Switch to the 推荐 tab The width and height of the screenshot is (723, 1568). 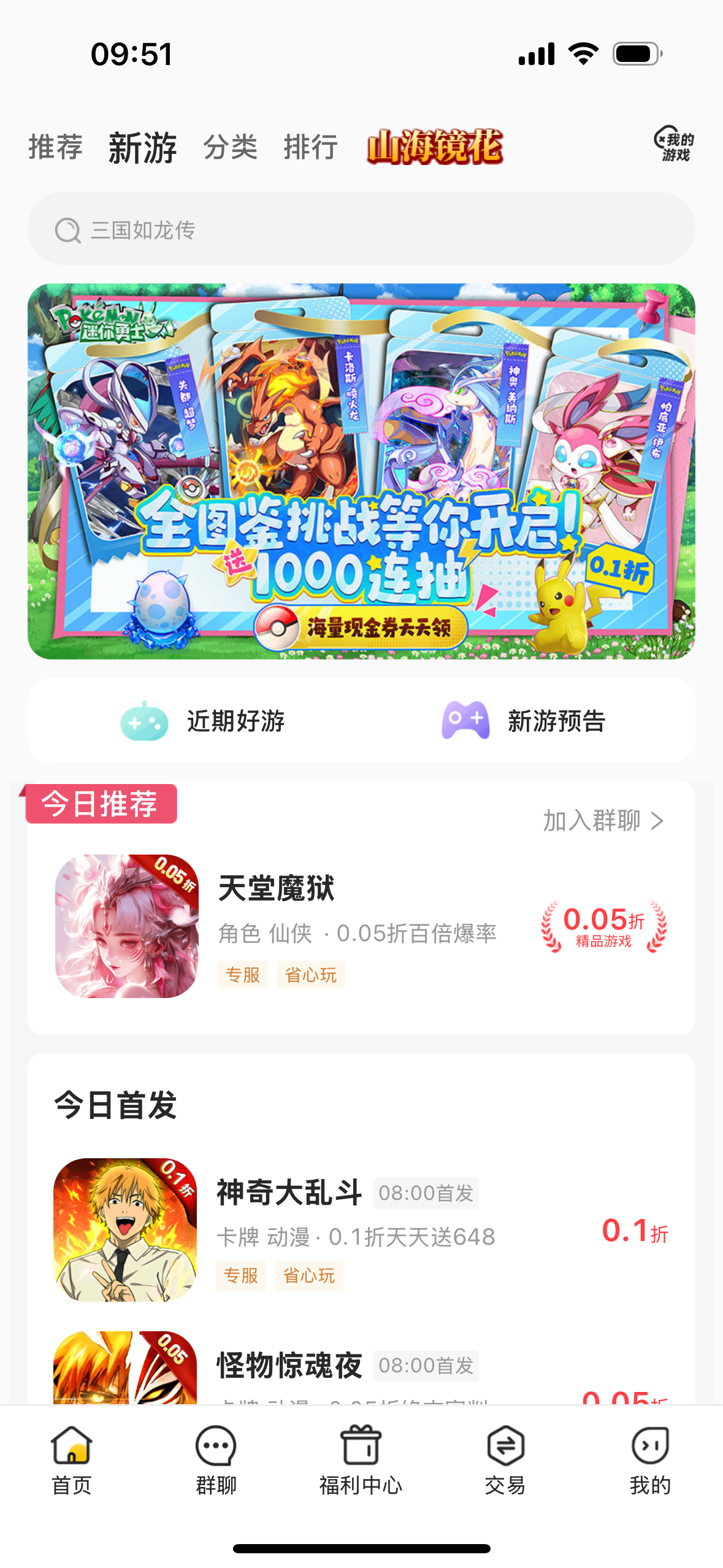coord(55,147)
